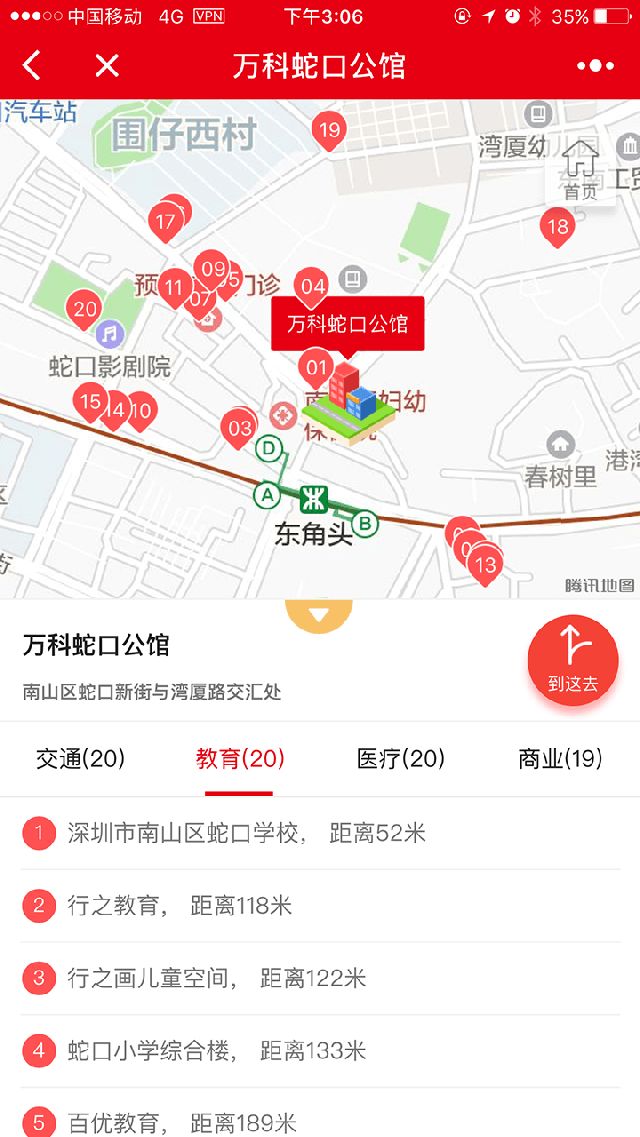Switch to the 交通(20) tab

coord(80,759)
